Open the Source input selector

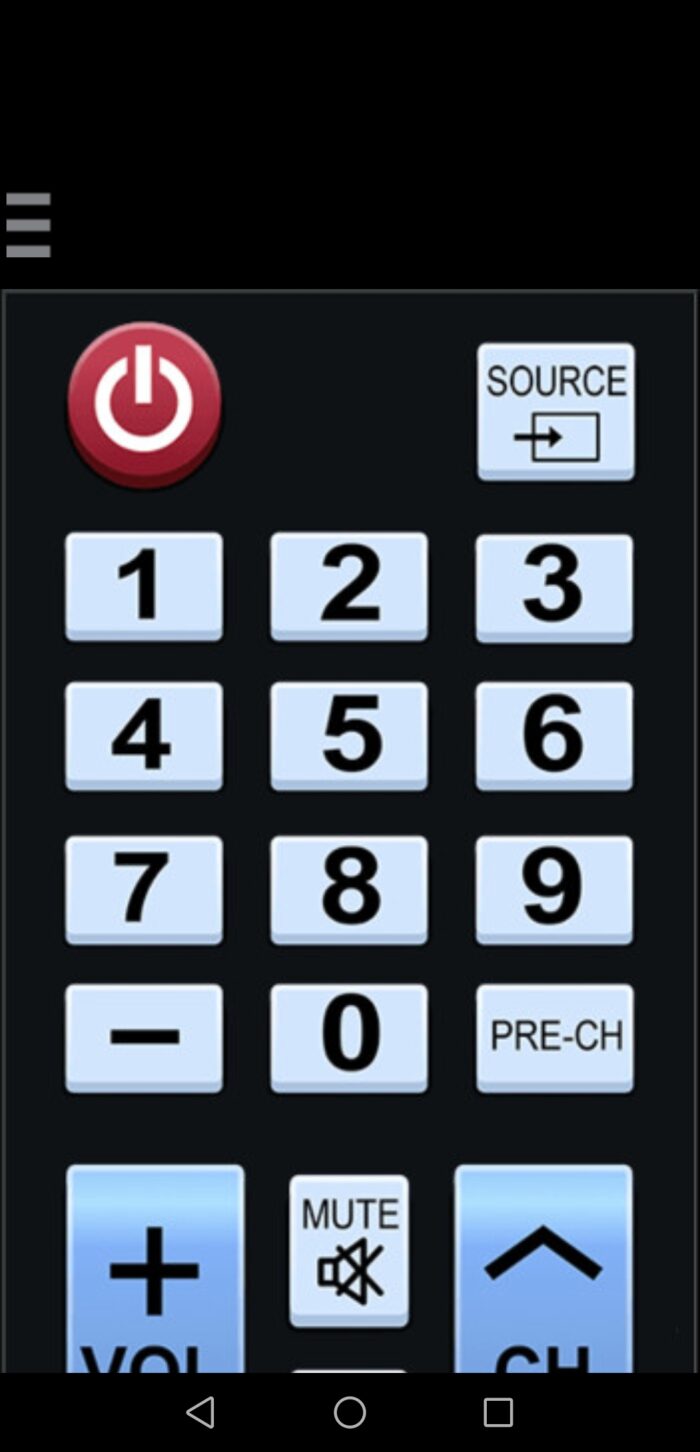tap(555, 411)
